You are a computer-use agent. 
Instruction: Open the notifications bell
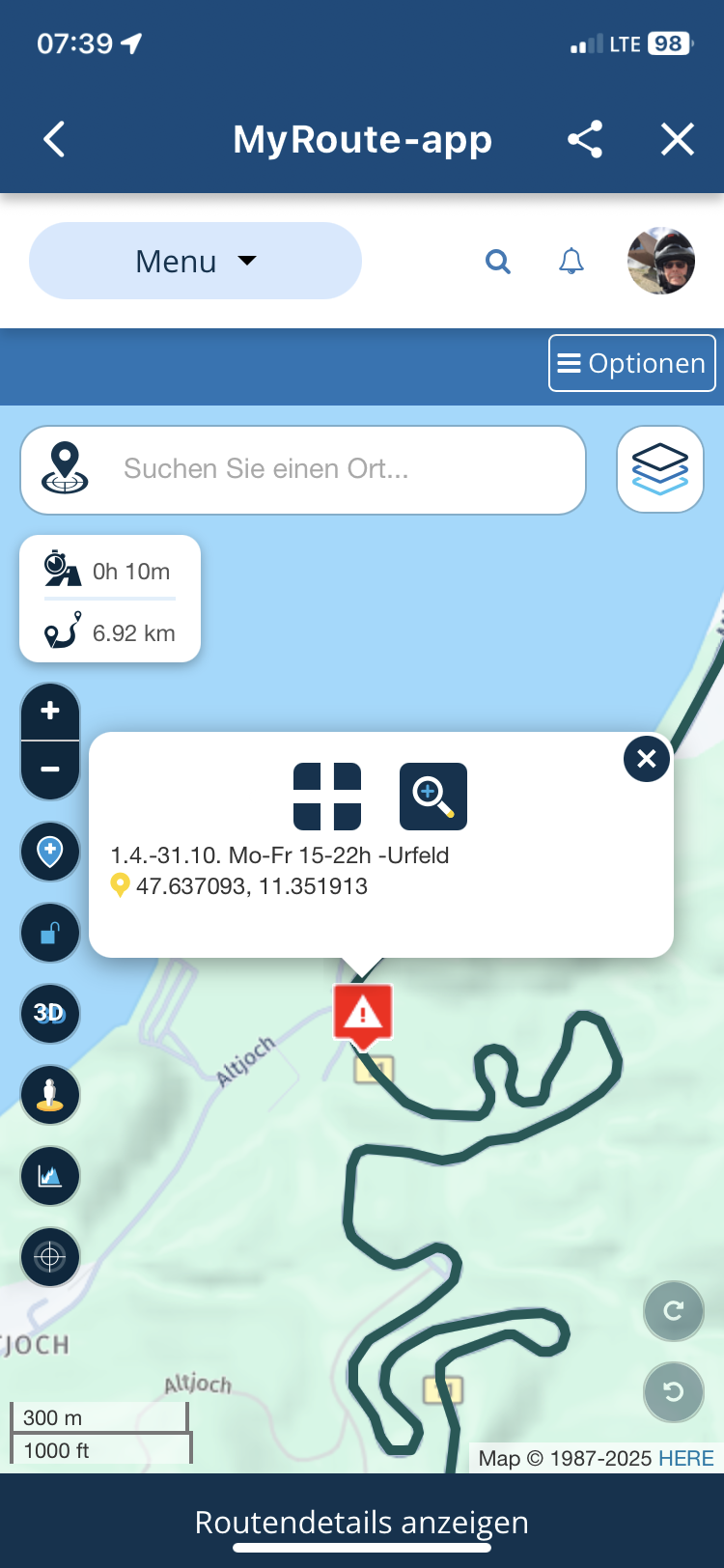(571, 261)
